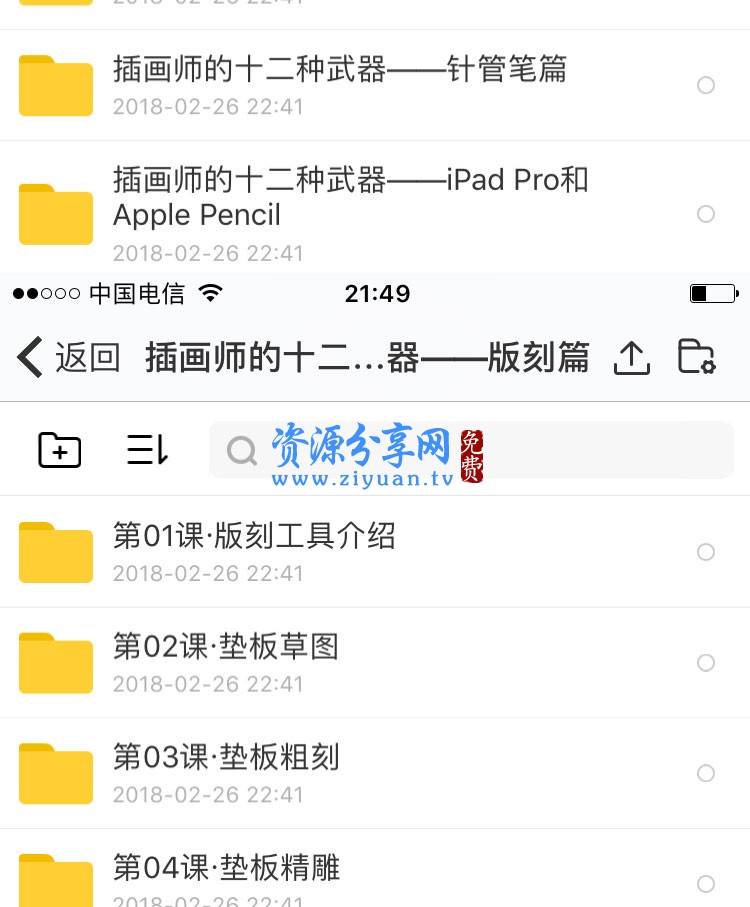Tap the battery indicator showing charge level

tap(713, 293)
